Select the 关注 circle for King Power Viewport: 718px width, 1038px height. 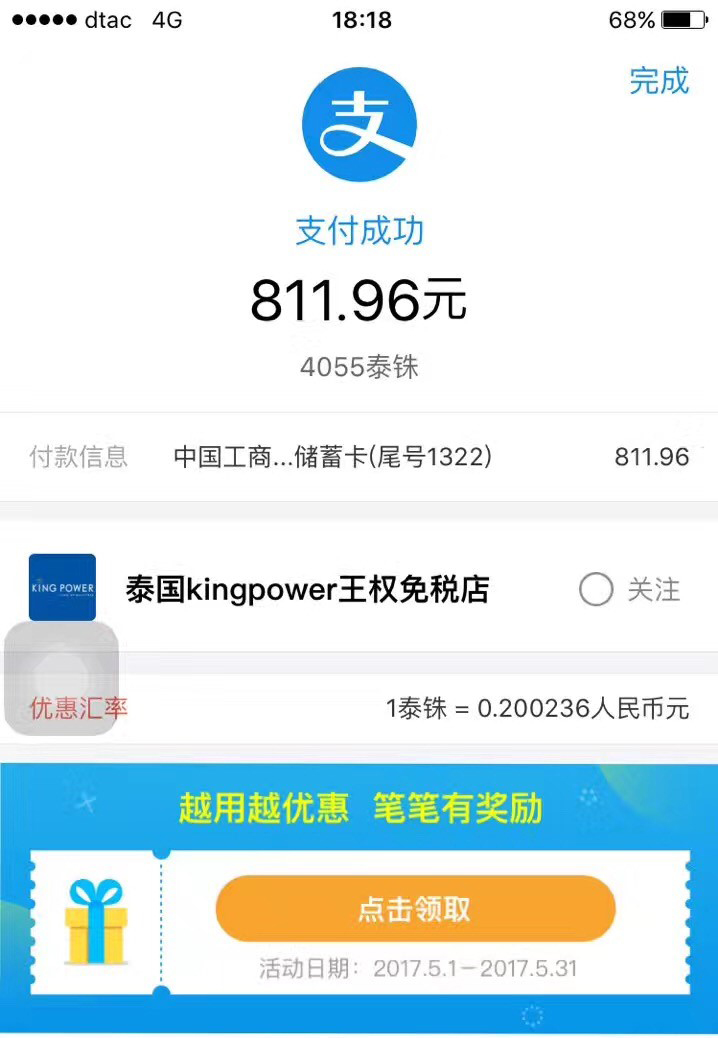pyautogui.click(x=596, y=590)
